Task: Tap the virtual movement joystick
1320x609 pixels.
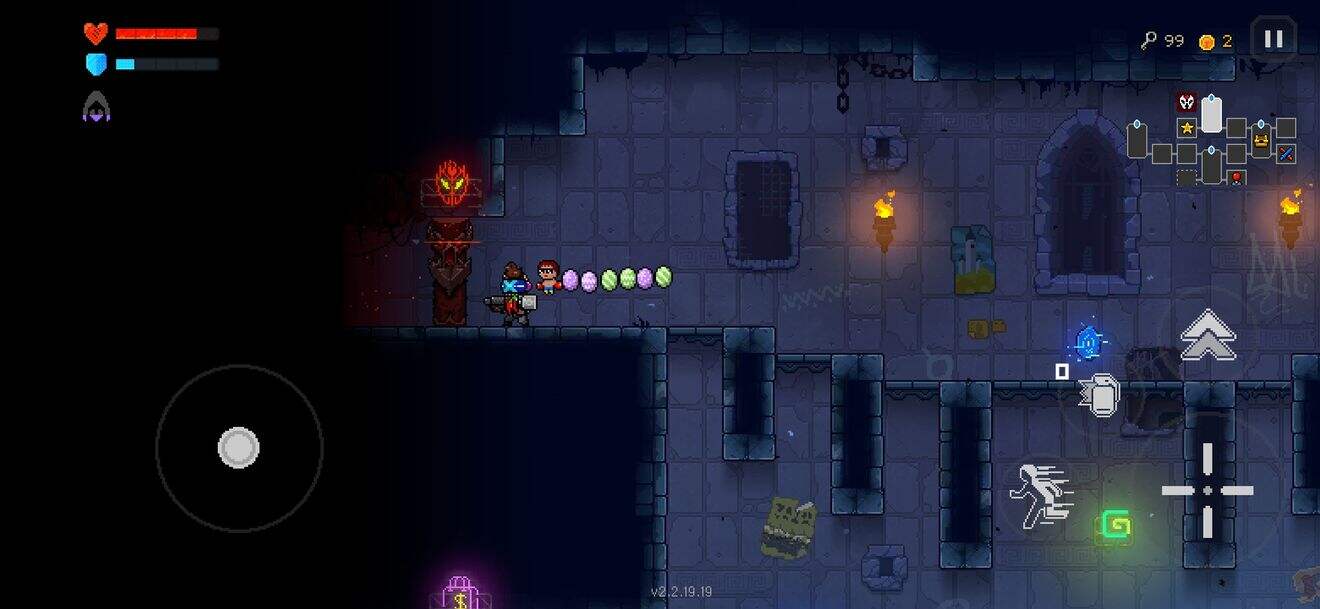Action: point(239,448)
